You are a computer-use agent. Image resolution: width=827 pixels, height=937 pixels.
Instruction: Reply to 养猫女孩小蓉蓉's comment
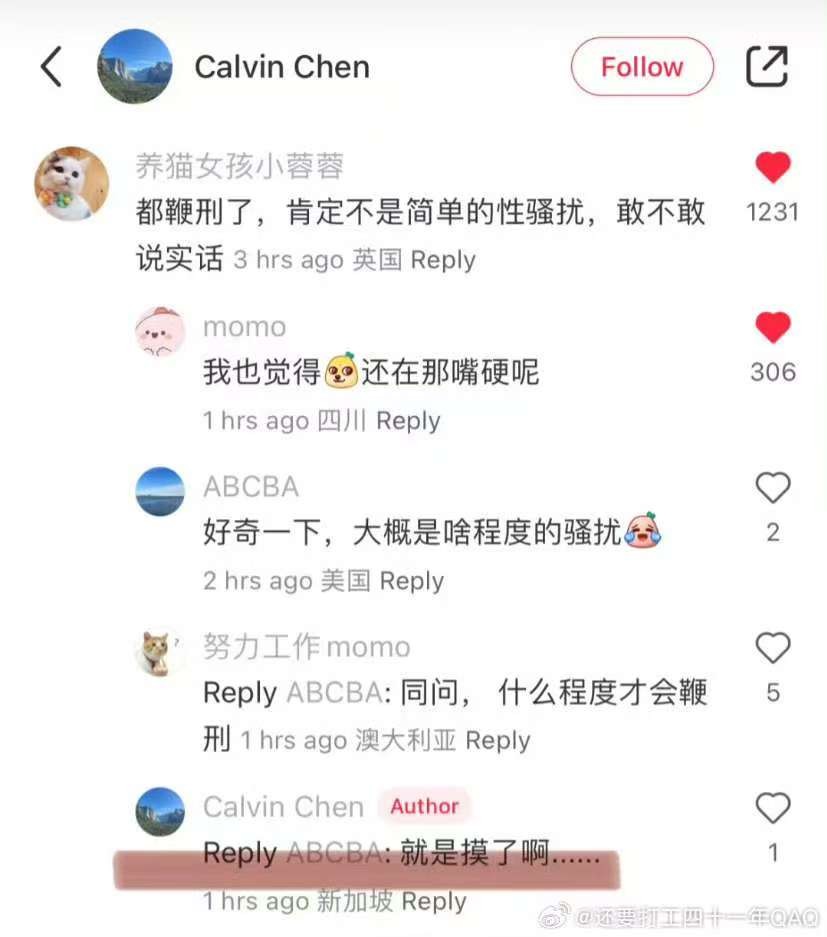(443, 260)
